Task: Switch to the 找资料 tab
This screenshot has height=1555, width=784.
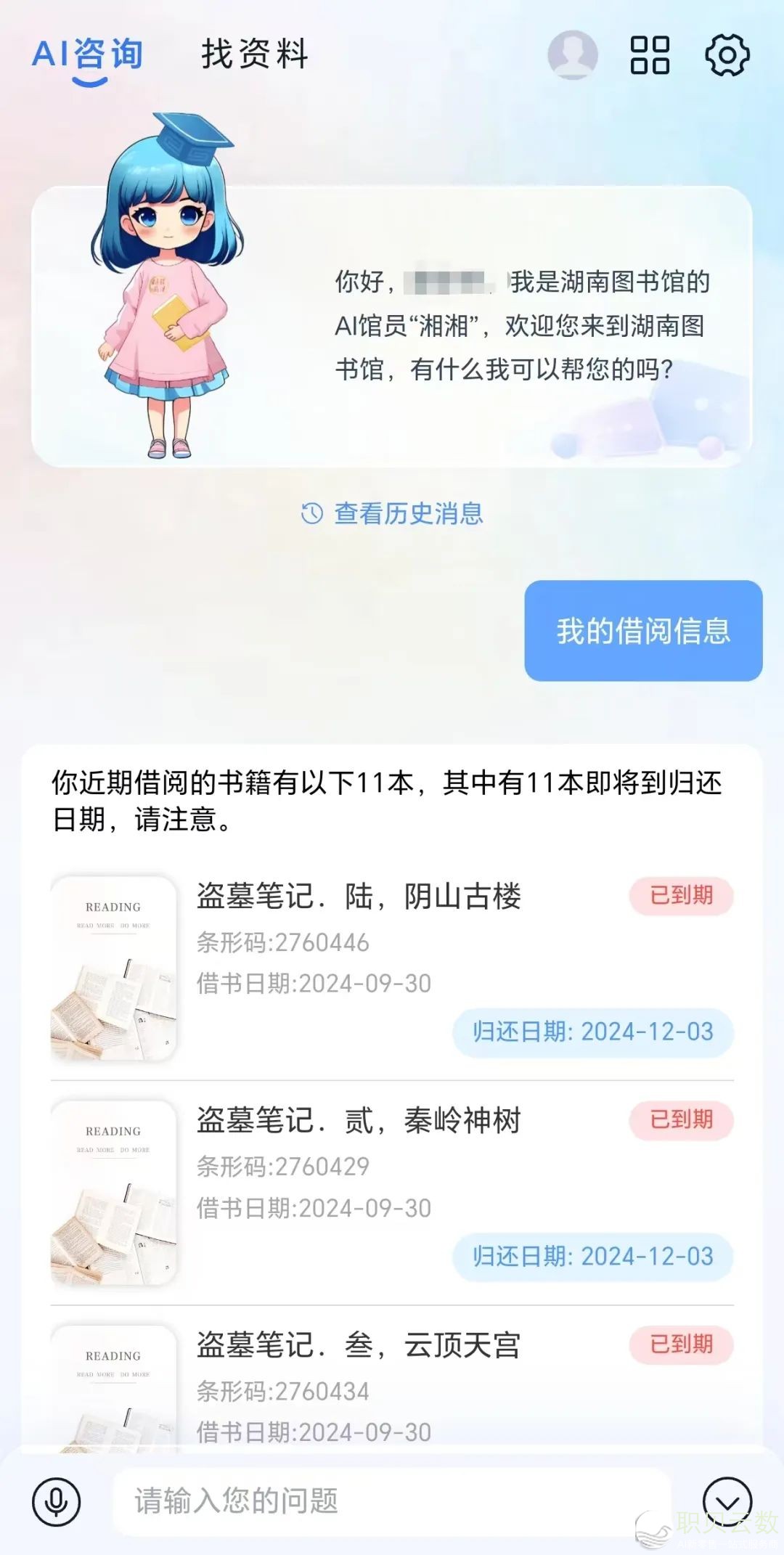Action: click(x=255, y=55)
